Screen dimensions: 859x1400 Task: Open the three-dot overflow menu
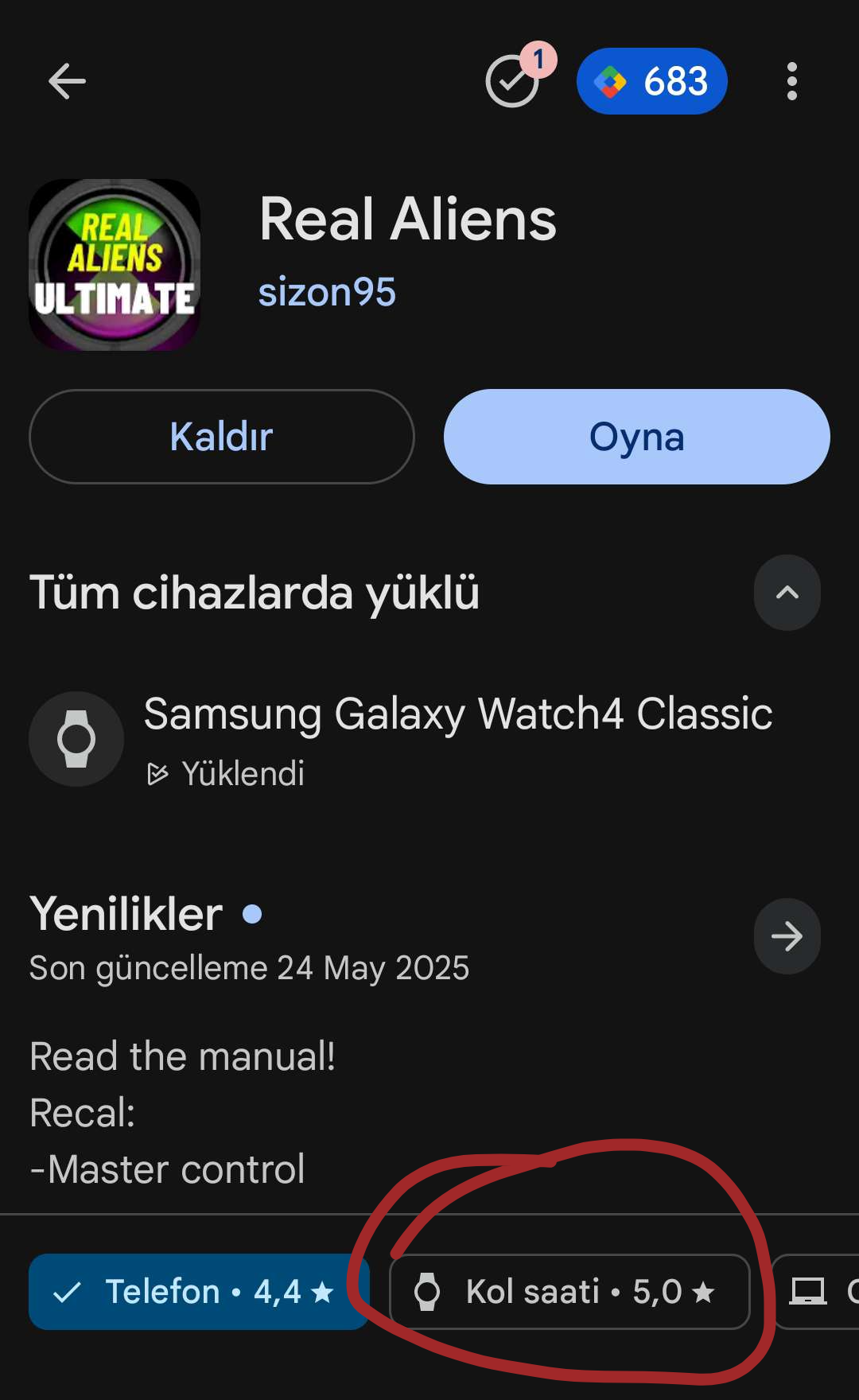pyautogui.click(x=791, y=81)
